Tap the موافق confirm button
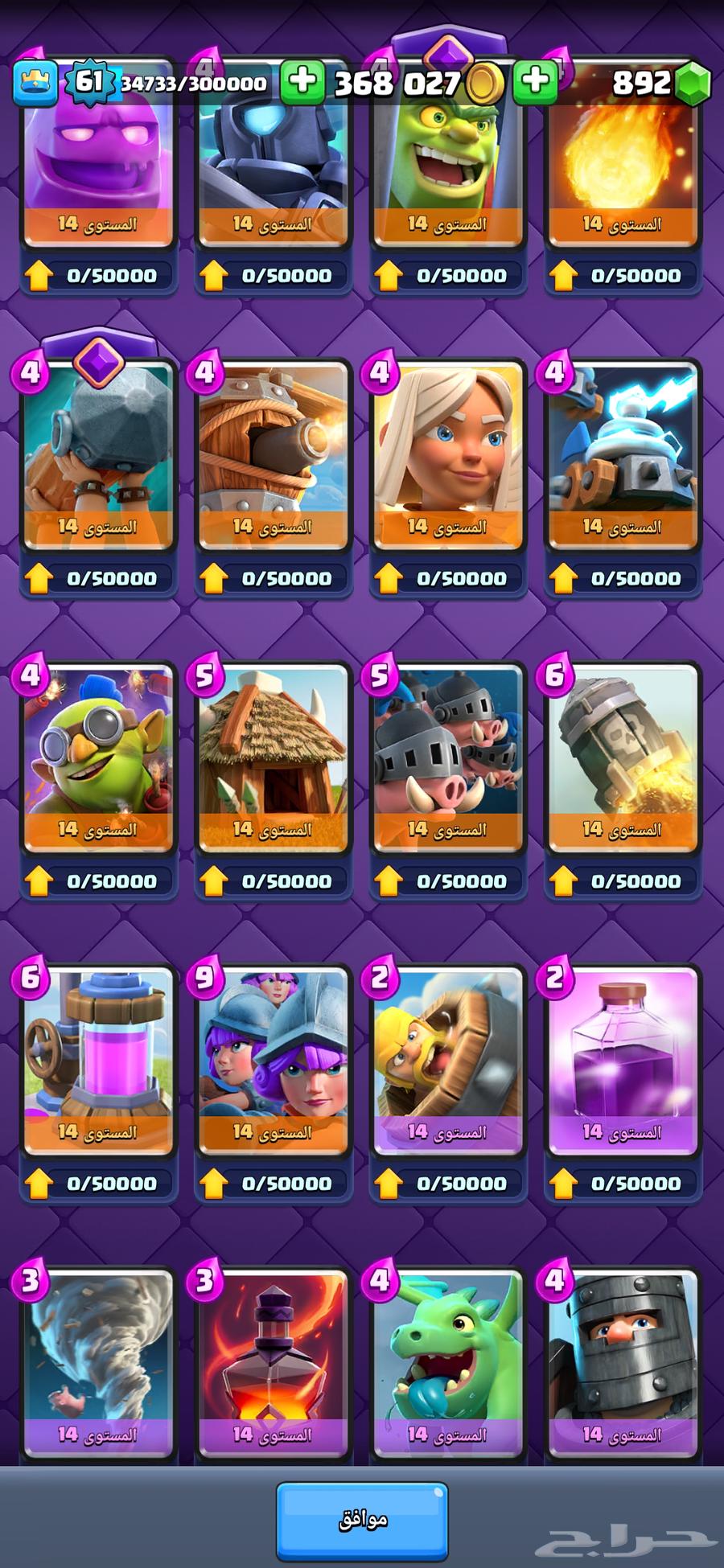Viewport: 724px width, 1568px height. 362,1518
